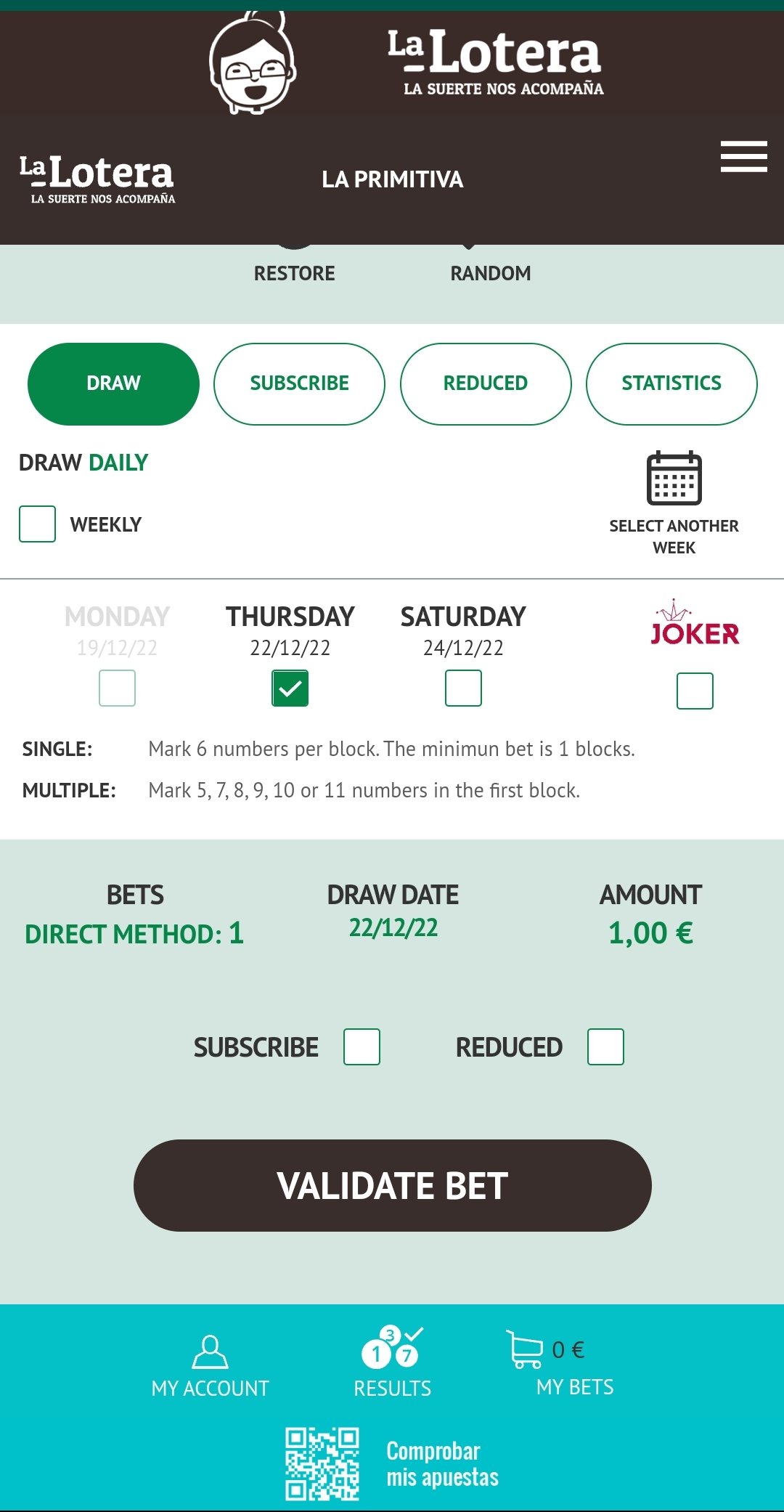Select the DRAW tab
The width and height of the screenshot is (784, 1512).
(x=113, y=383)
